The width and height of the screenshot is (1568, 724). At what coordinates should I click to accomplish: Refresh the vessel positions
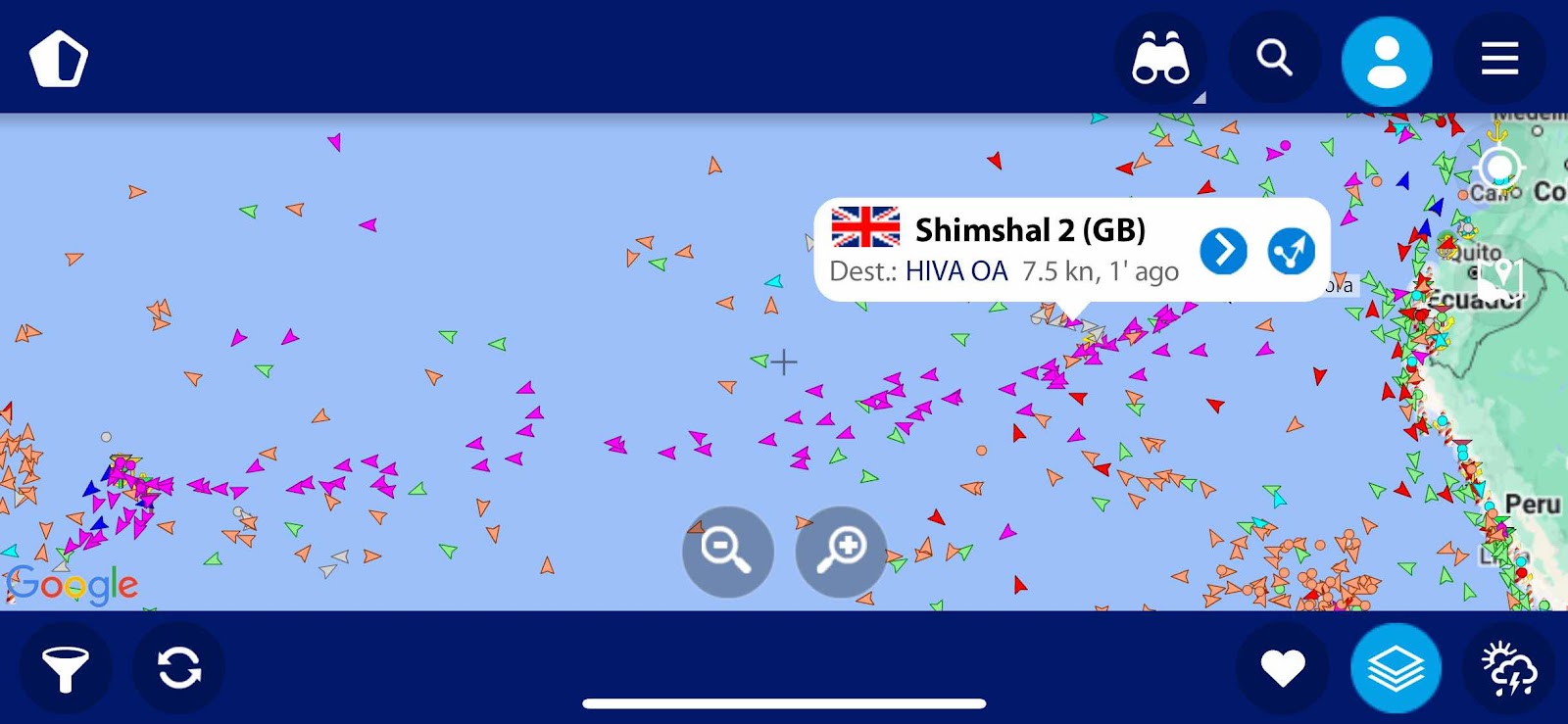pyautogui.click(x=179, y=668)
